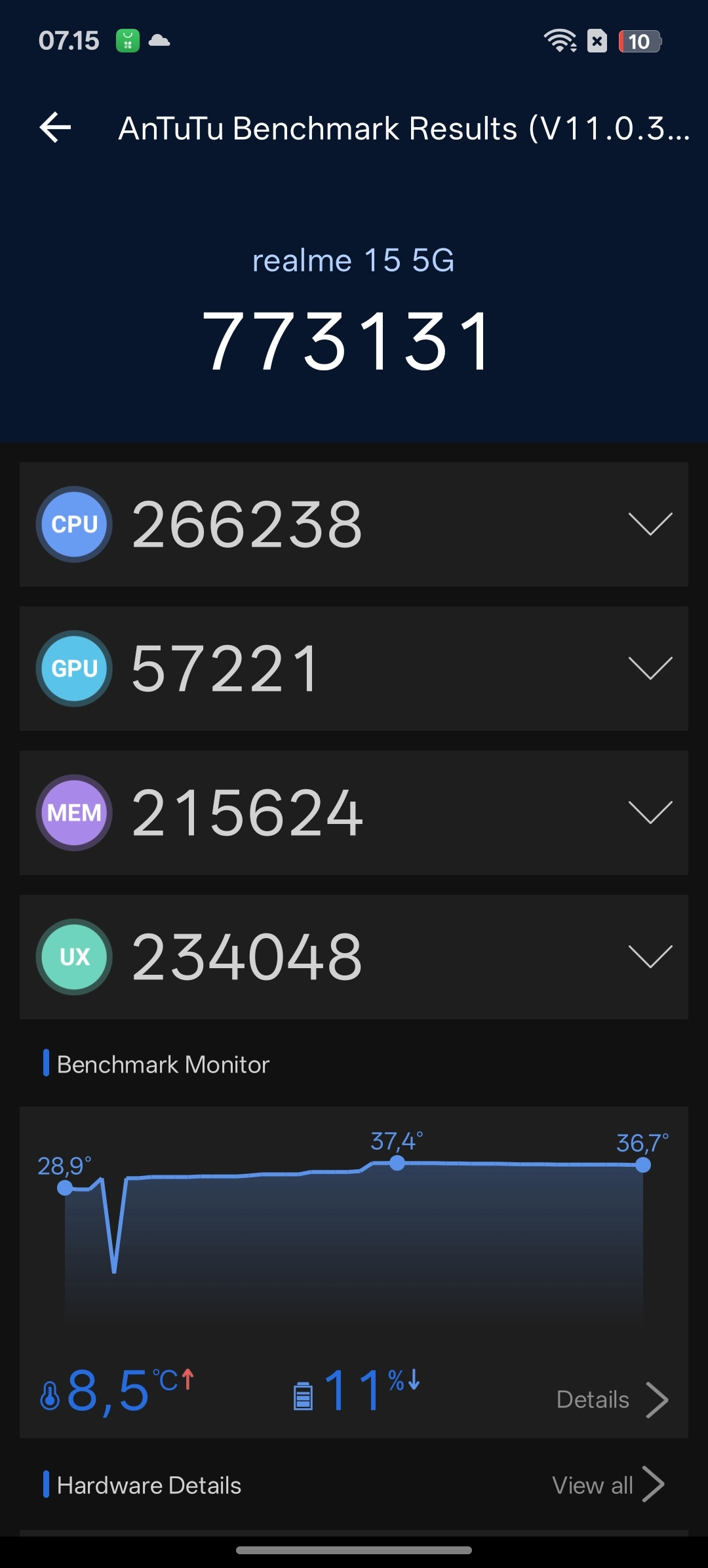Open Benchmark Monitor Details

pyautogui.click(x=611, y=1400)
